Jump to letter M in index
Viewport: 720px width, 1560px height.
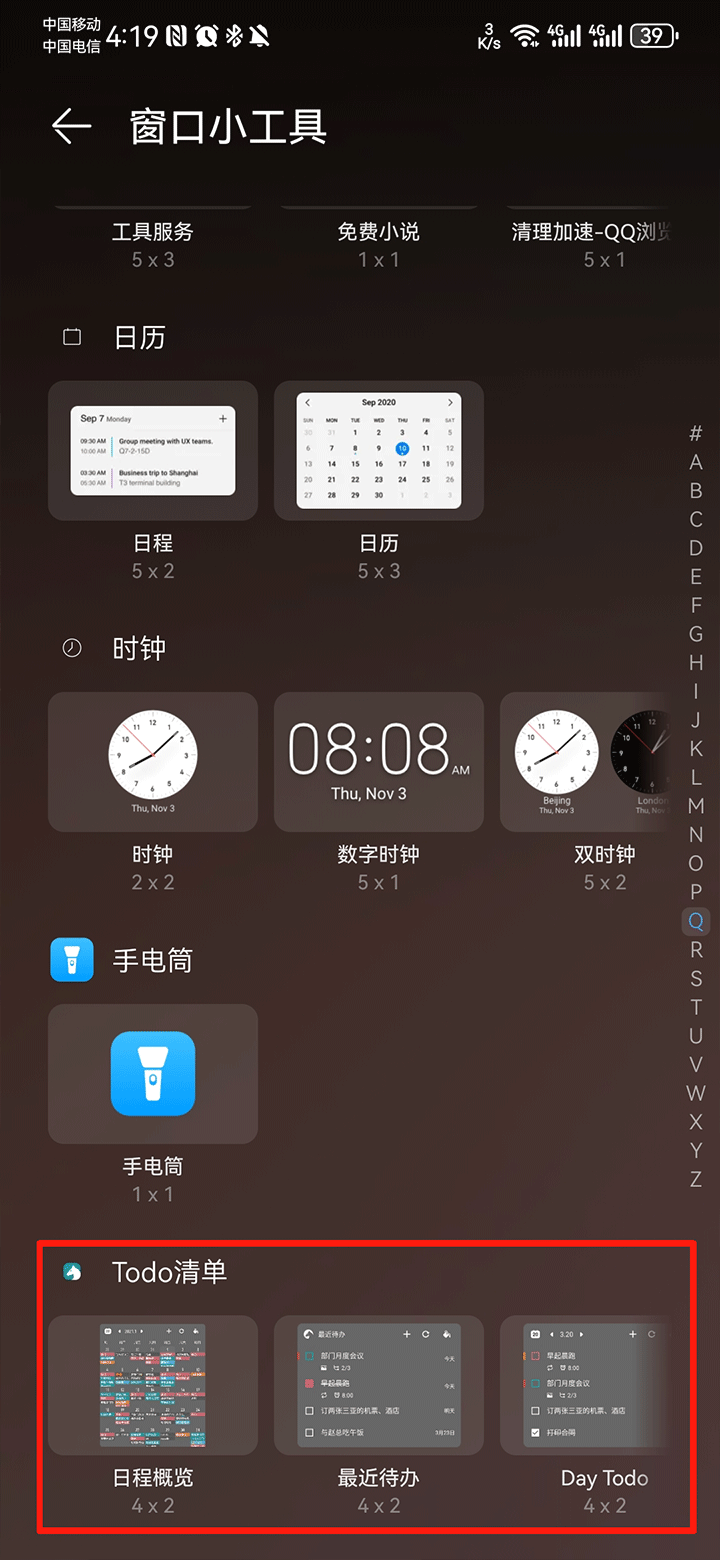[696, 806]
